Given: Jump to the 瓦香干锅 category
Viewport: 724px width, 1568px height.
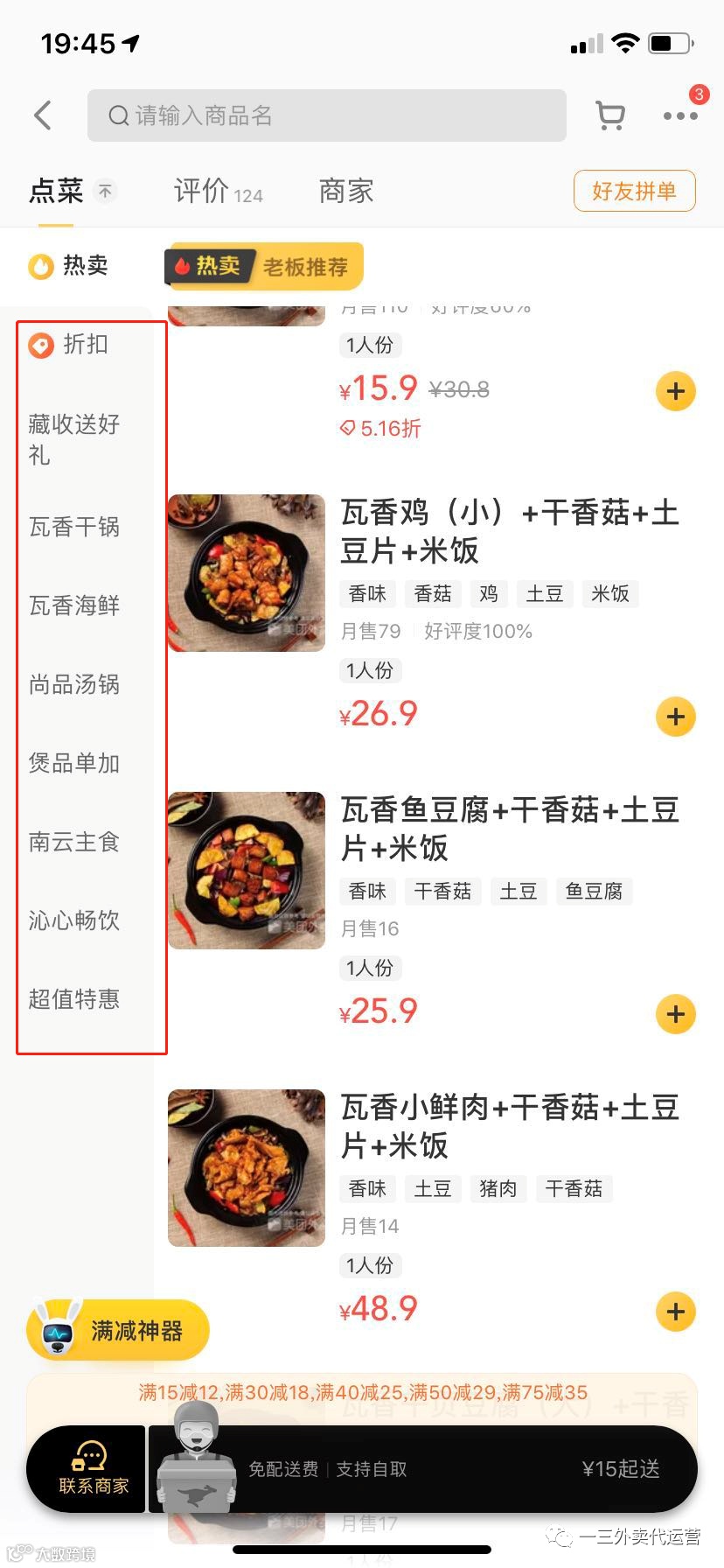Looking at the screenshot, I should pos(73,527).
